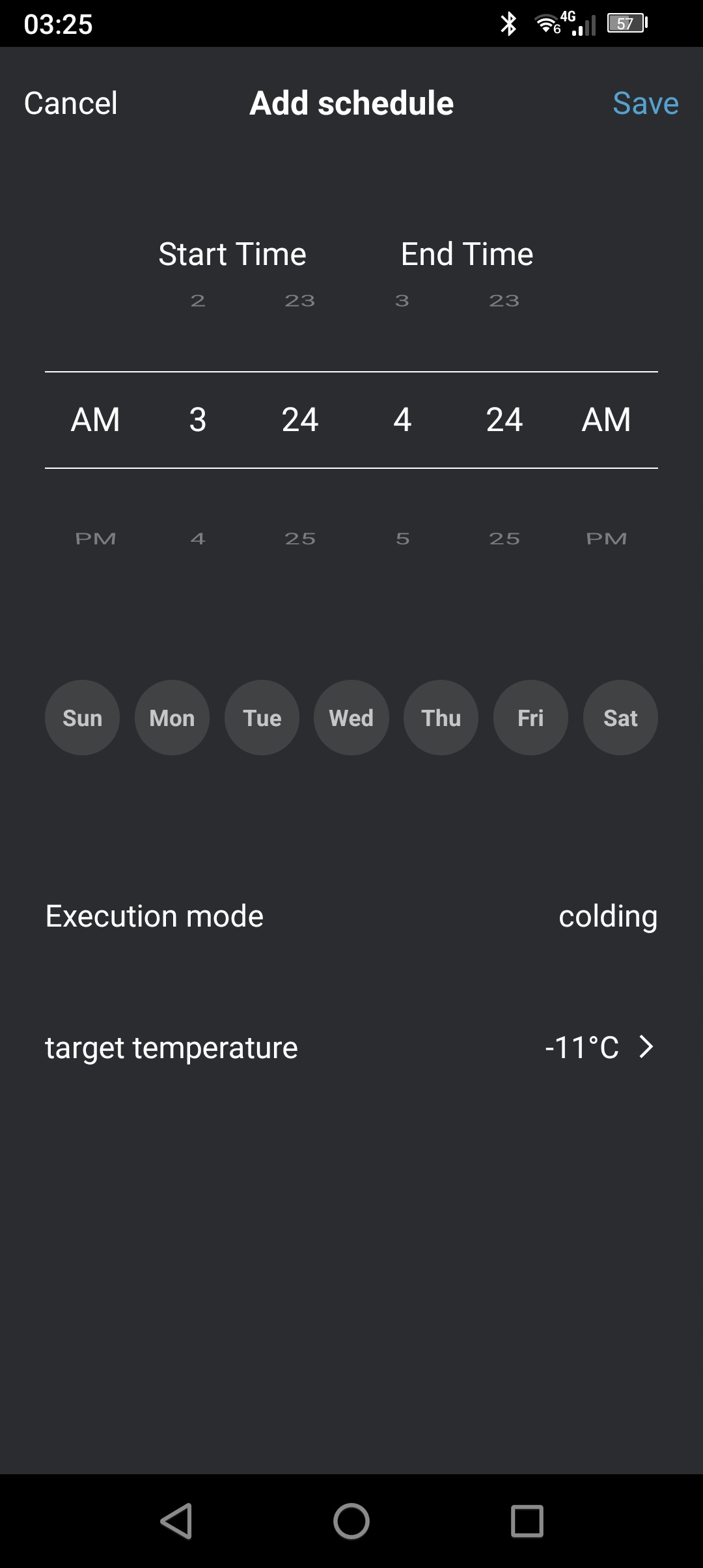Return to the home screen

tap(351, 1521)
